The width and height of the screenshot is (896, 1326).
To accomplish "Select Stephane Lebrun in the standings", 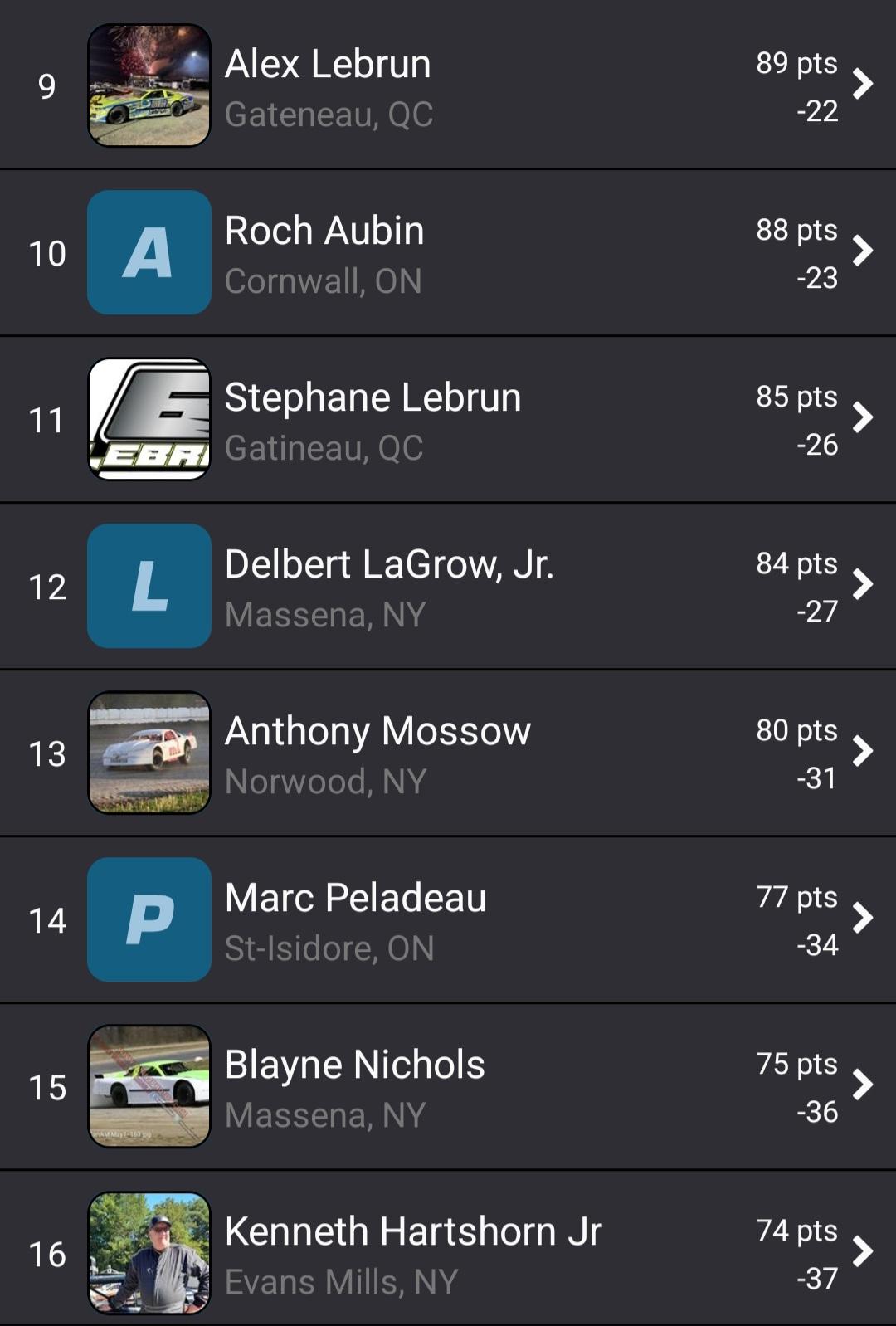I will point(448,420).
